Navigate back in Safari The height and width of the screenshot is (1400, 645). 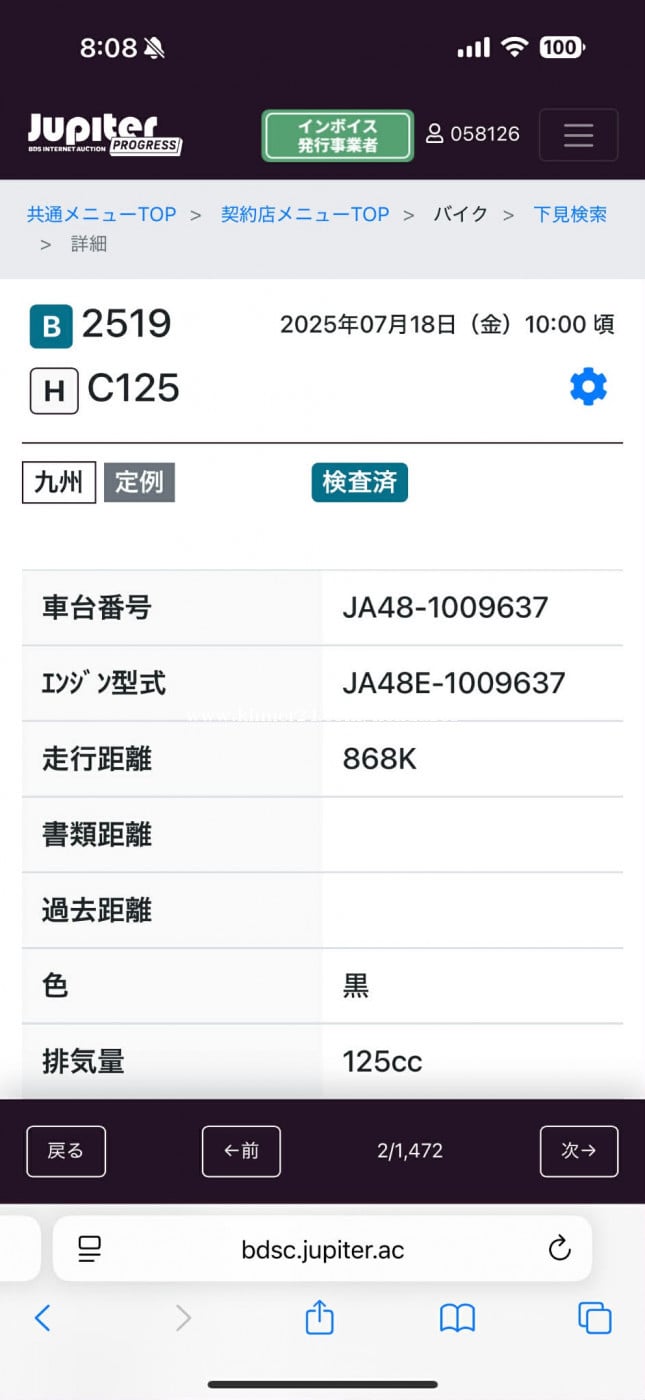[x=42, y=1318]
